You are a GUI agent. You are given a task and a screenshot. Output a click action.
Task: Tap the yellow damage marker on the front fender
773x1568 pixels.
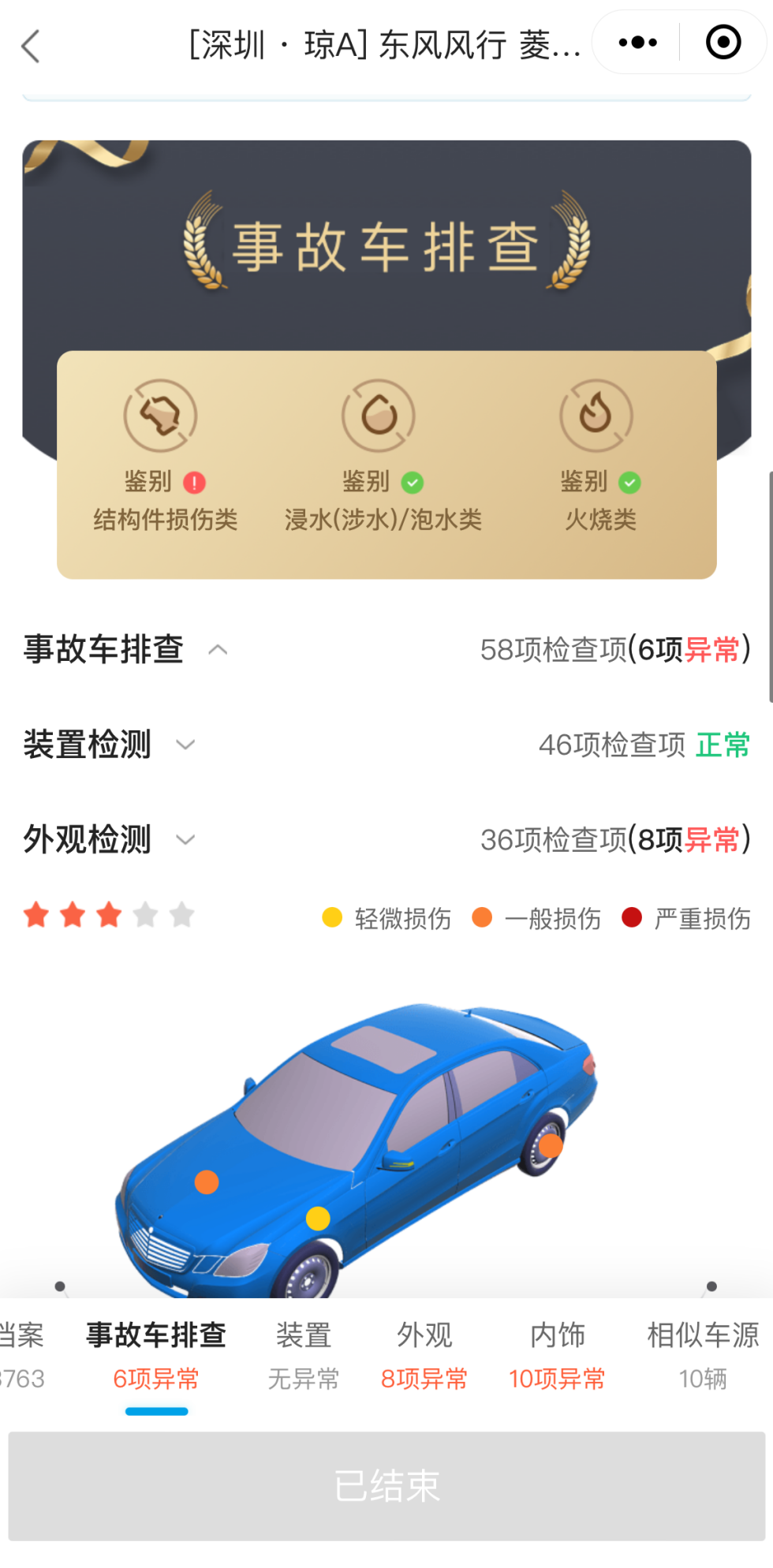318,1219
